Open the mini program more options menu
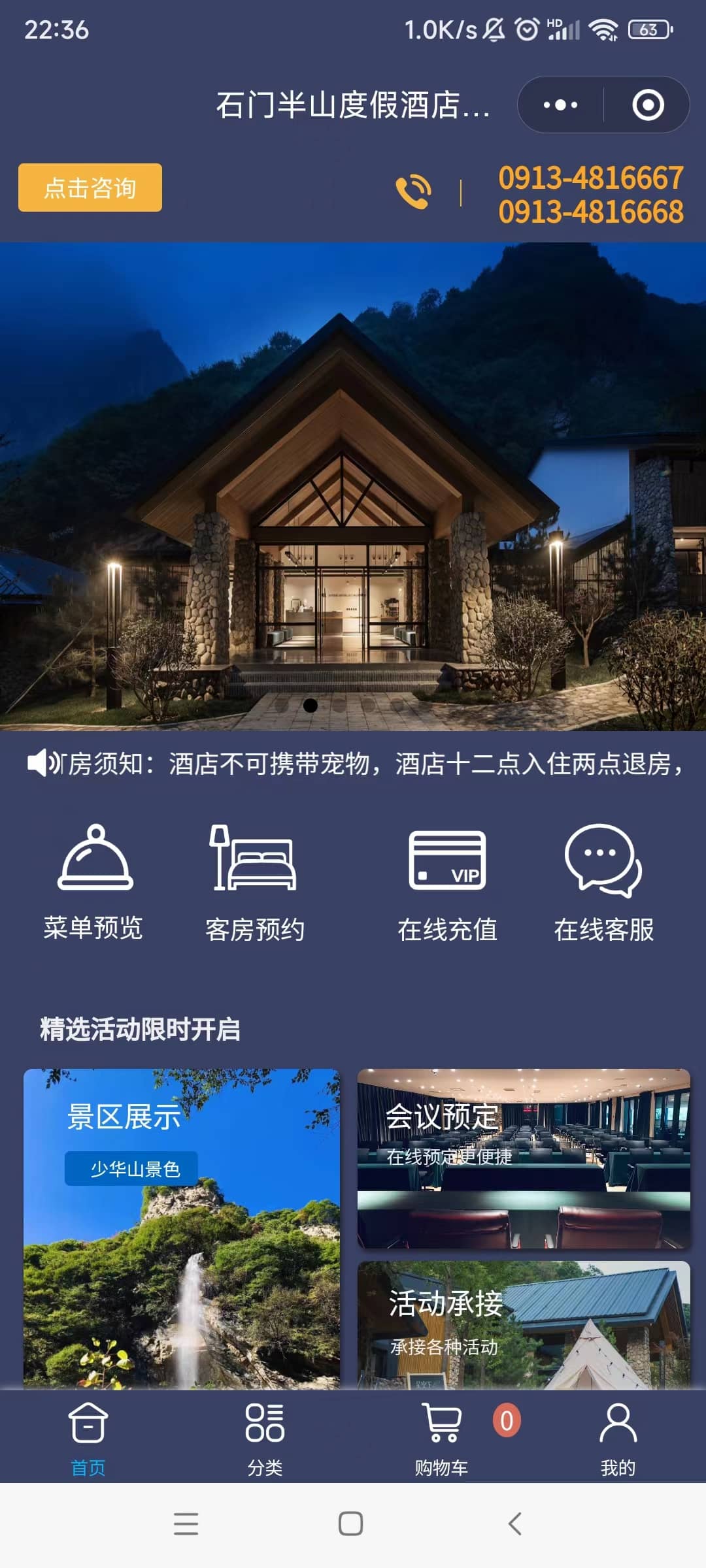Image resolution: width=706 pixels, height=1568 pixels. (560, 105)
